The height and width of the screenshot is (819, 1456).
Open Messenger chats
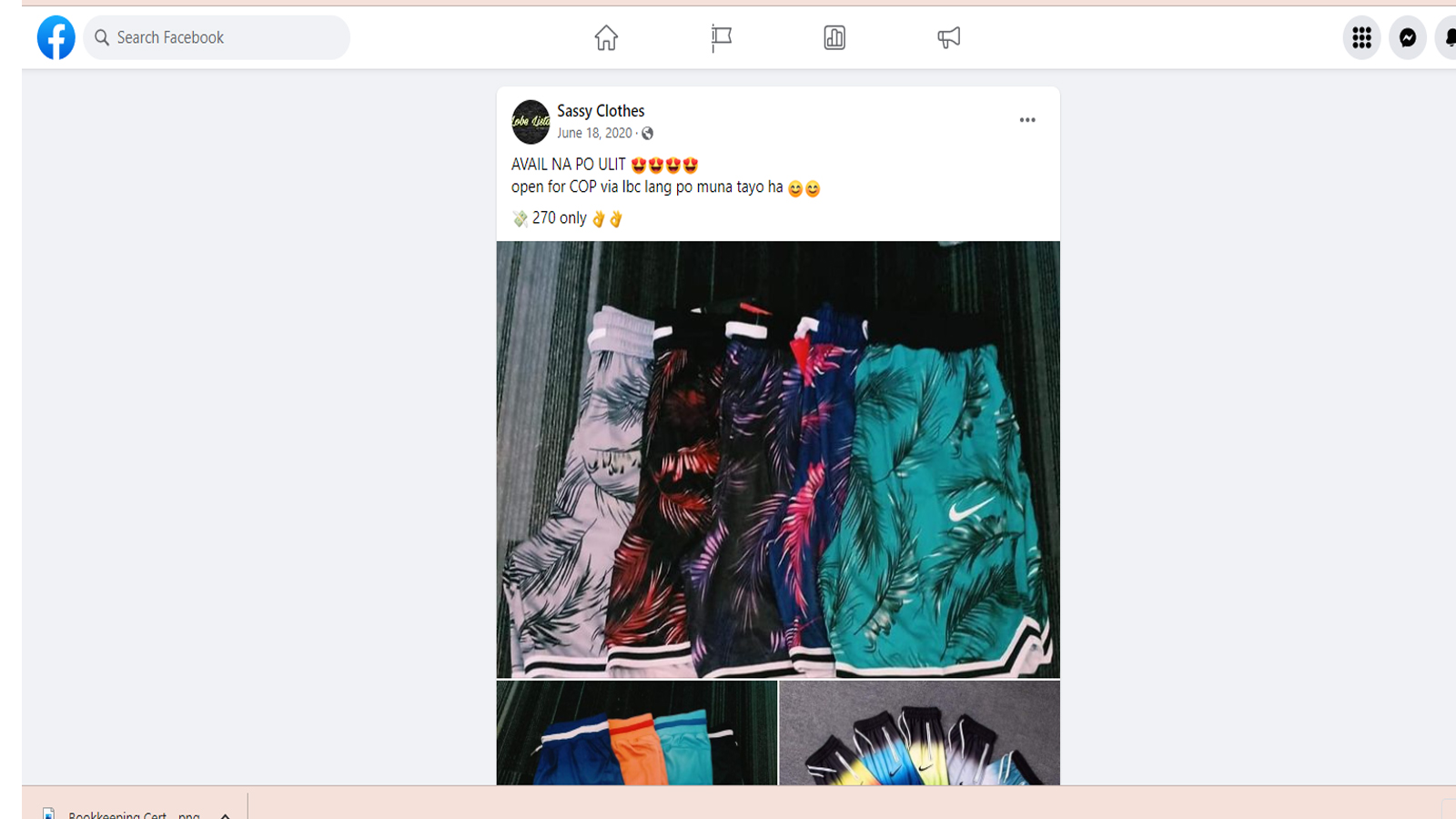pyautogui.click(x=1408, y=37)
